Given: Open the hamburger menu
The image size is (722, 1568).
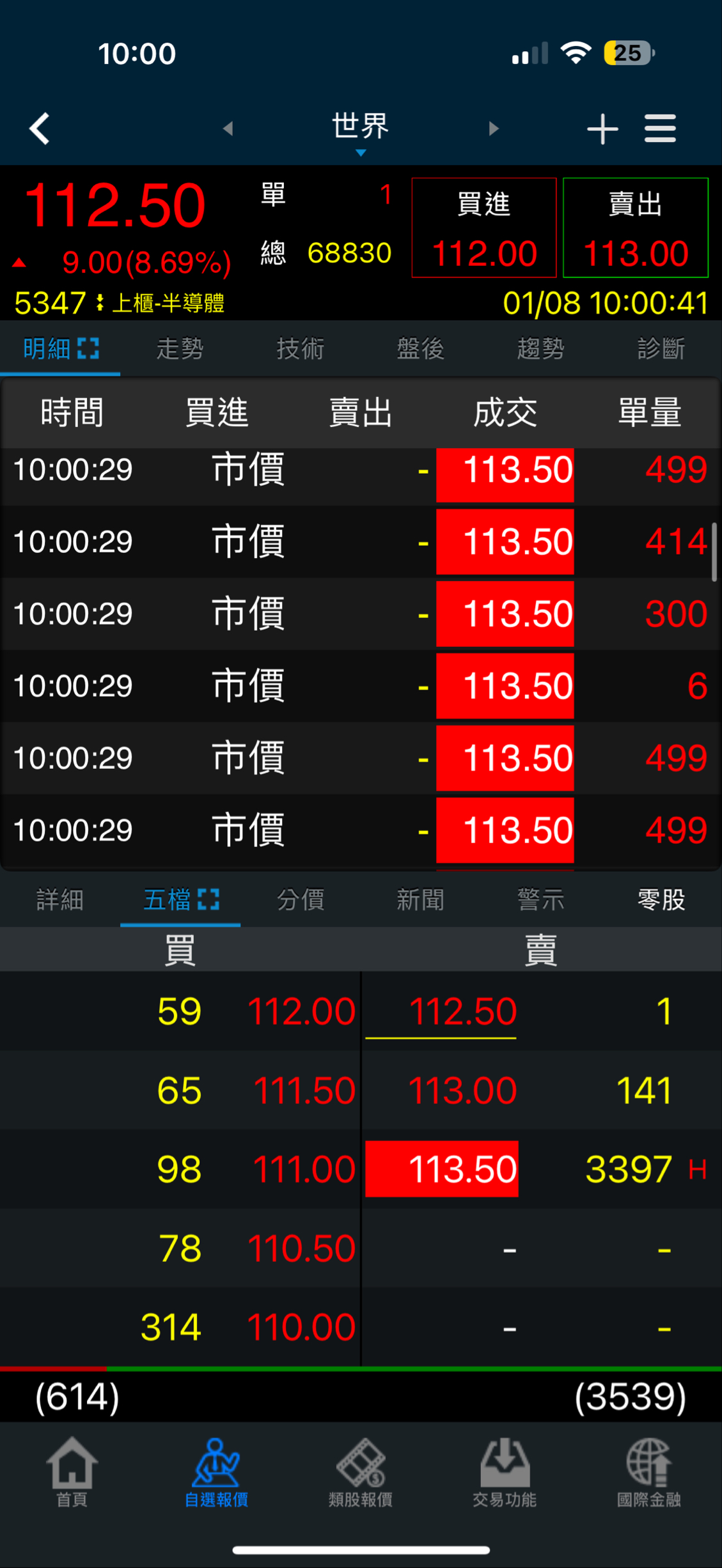Looking at the screenshot, I should pyautogui.click(x=659, y=128).
